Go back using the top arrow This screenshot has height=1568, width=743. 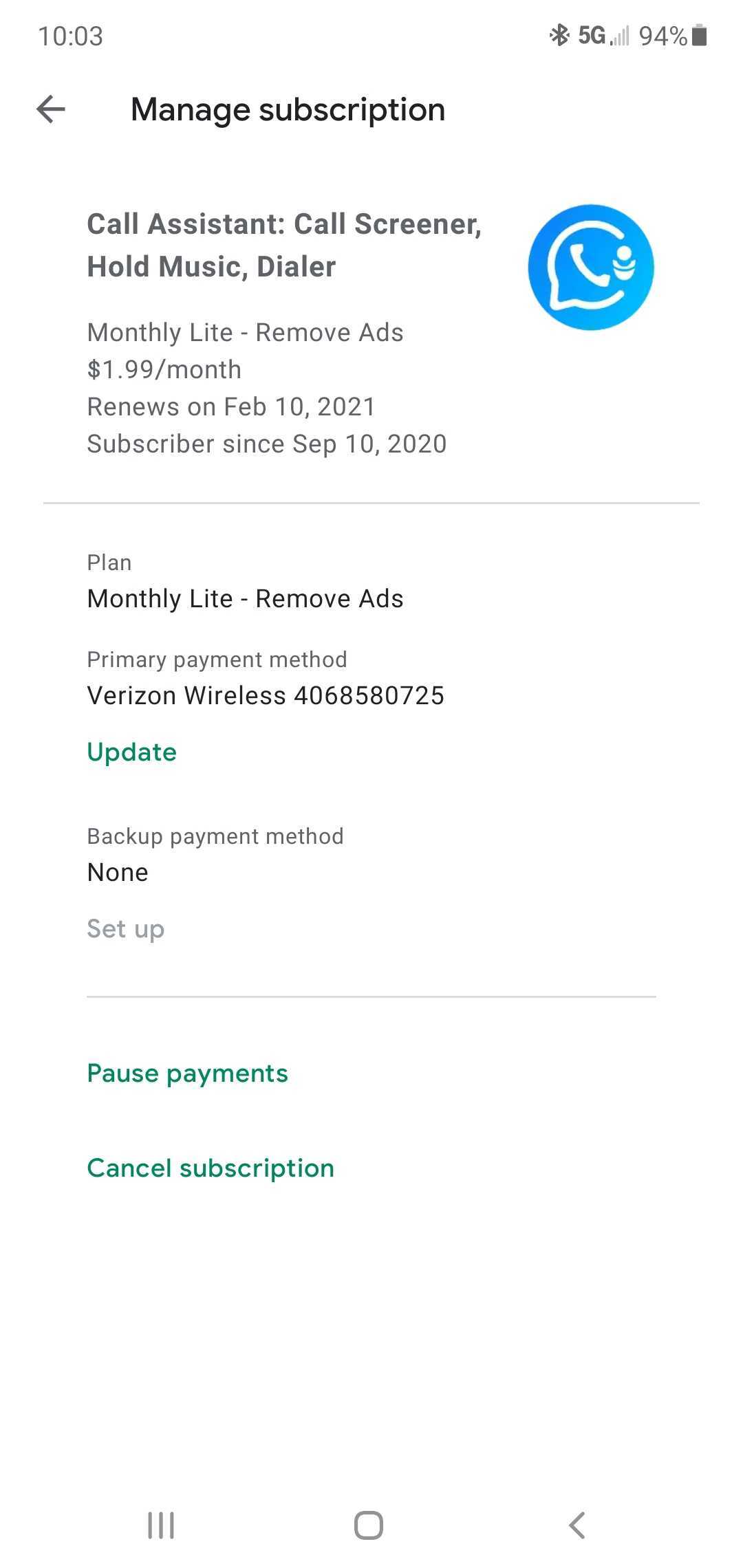(x=51, y=109)
